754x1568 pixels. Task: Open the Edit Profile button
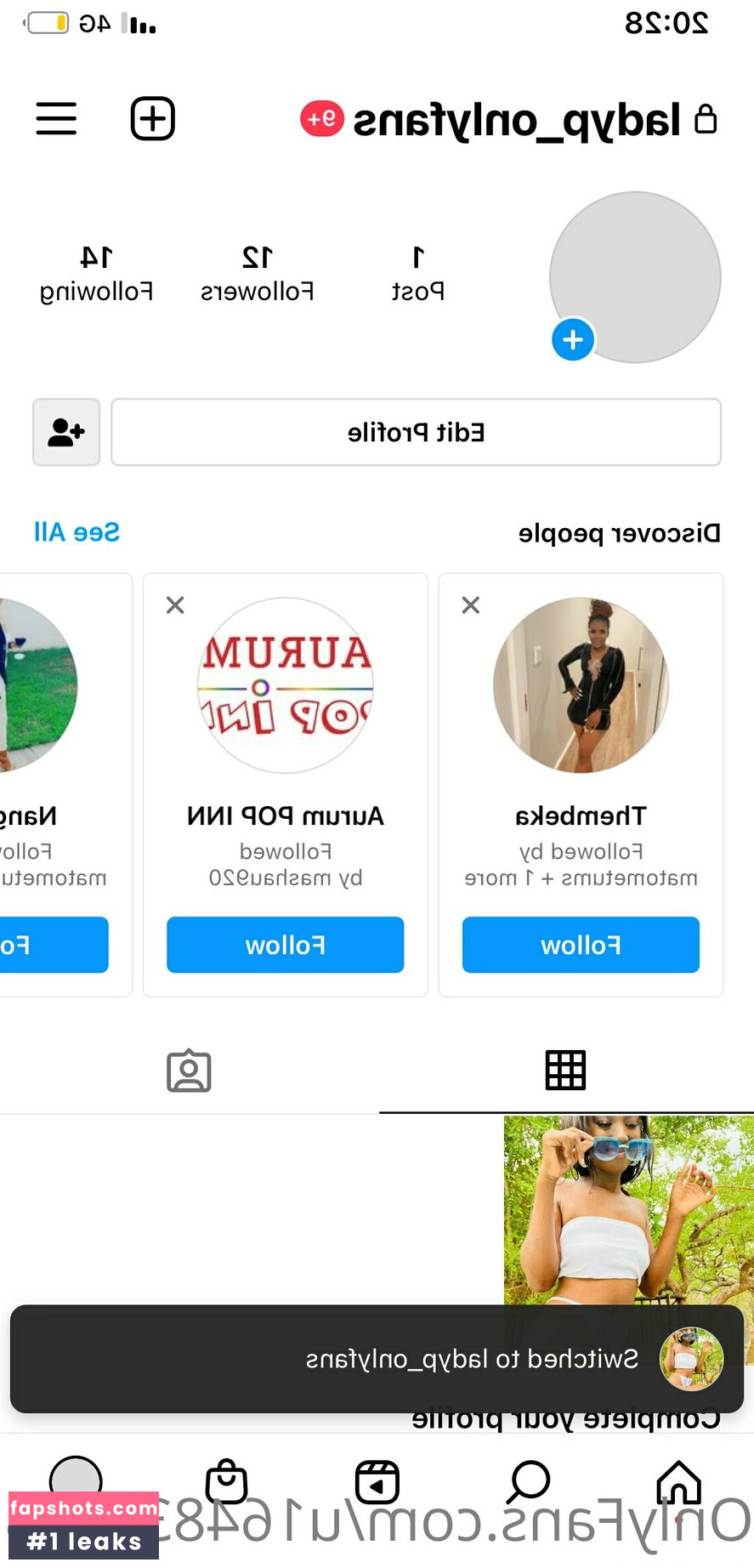point(416,432)
